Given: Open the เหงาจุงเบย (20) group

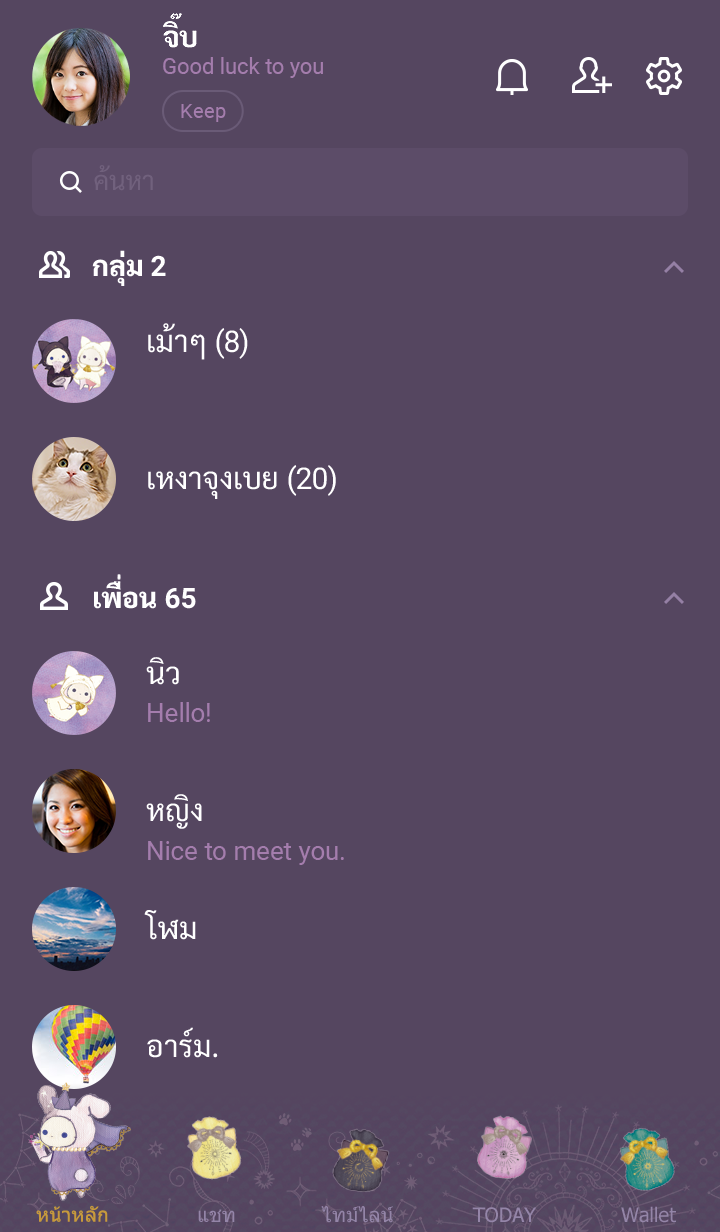Looking at the screenshot, I should click(241, 480).
